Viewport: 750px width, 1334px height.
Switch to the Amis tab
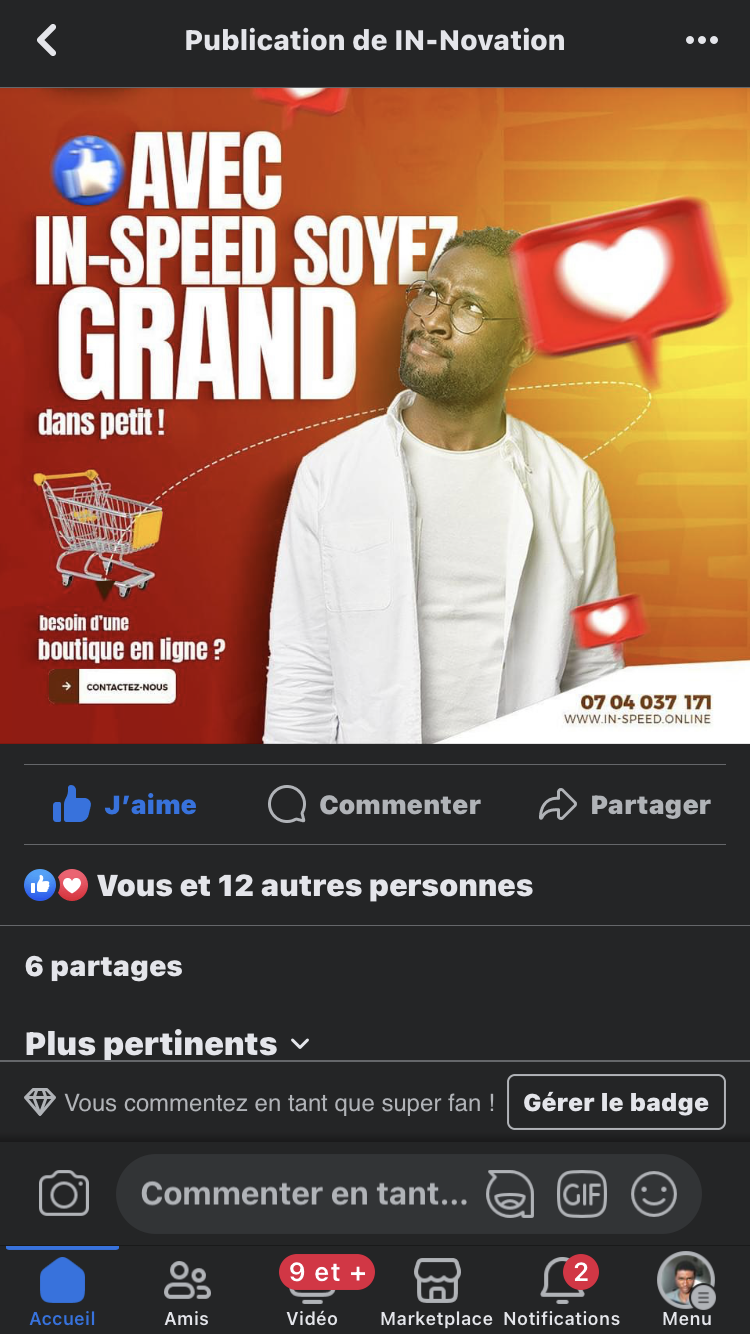(x=187, y=1292)
